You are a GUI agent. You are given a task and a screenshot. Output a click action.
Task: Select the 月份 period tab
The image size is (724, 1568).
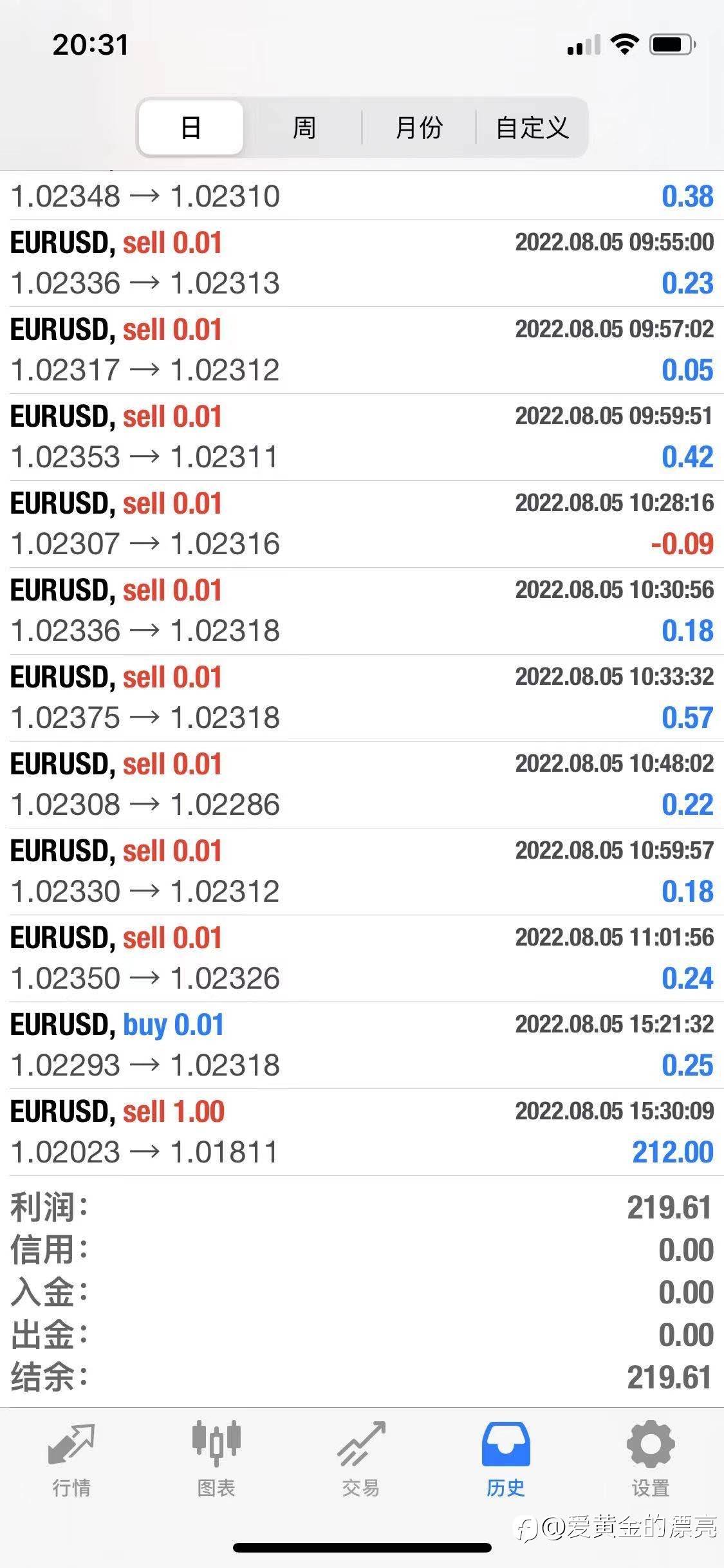click(418, 127)
